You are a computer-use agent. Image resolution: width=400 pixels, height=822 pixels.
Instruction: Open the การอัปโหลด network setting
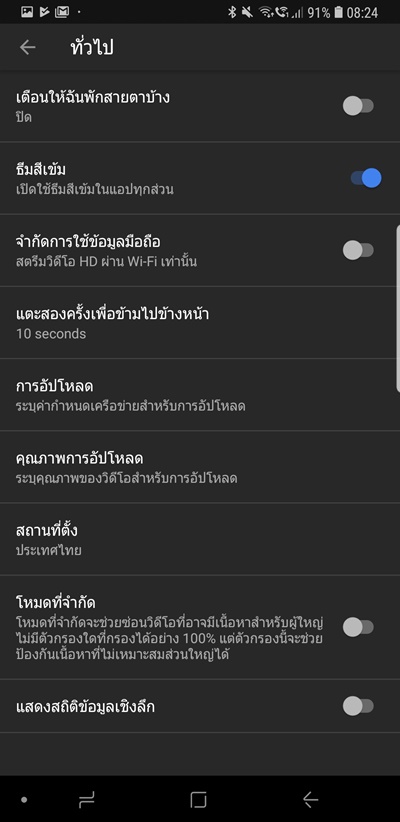point(200,395)
